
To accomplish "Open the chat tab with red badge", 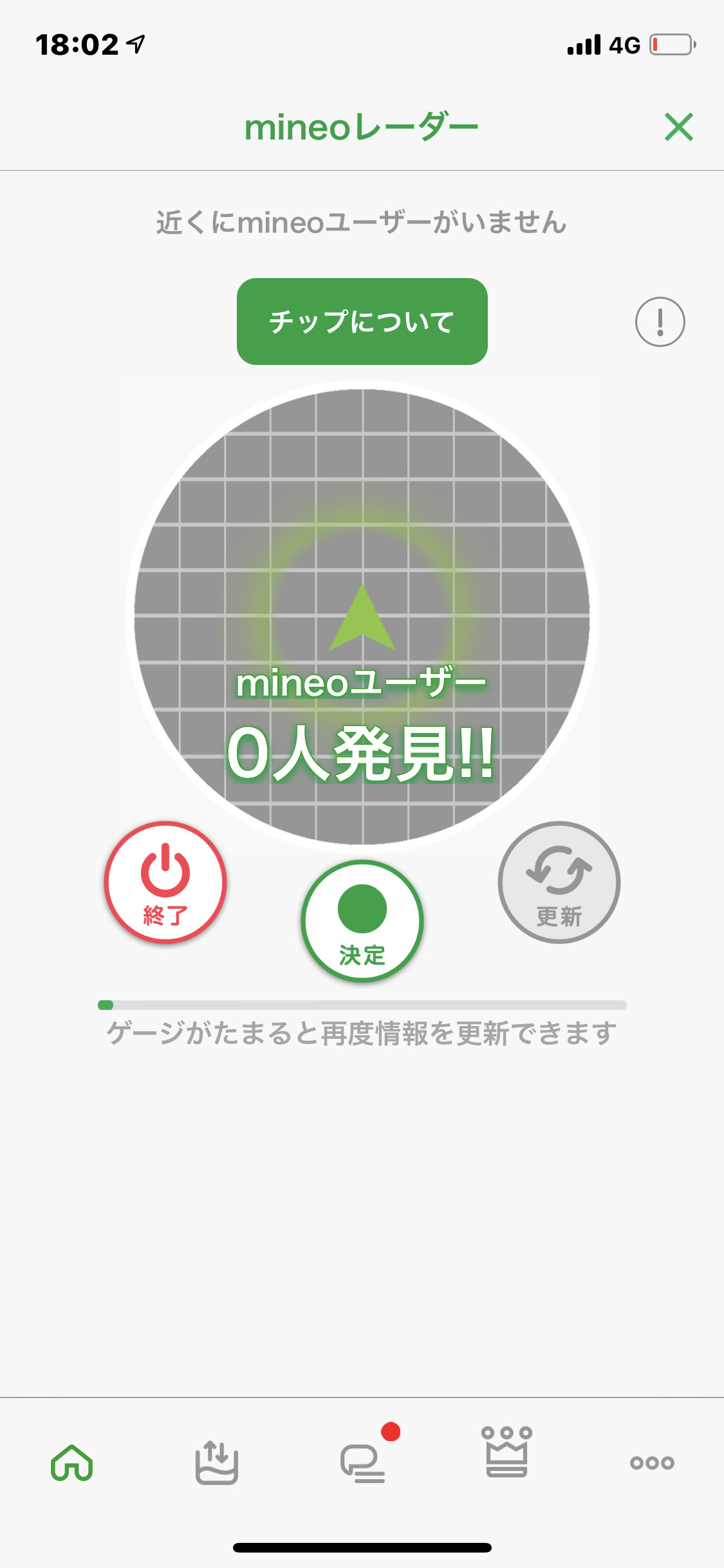I will point(363,1462).
